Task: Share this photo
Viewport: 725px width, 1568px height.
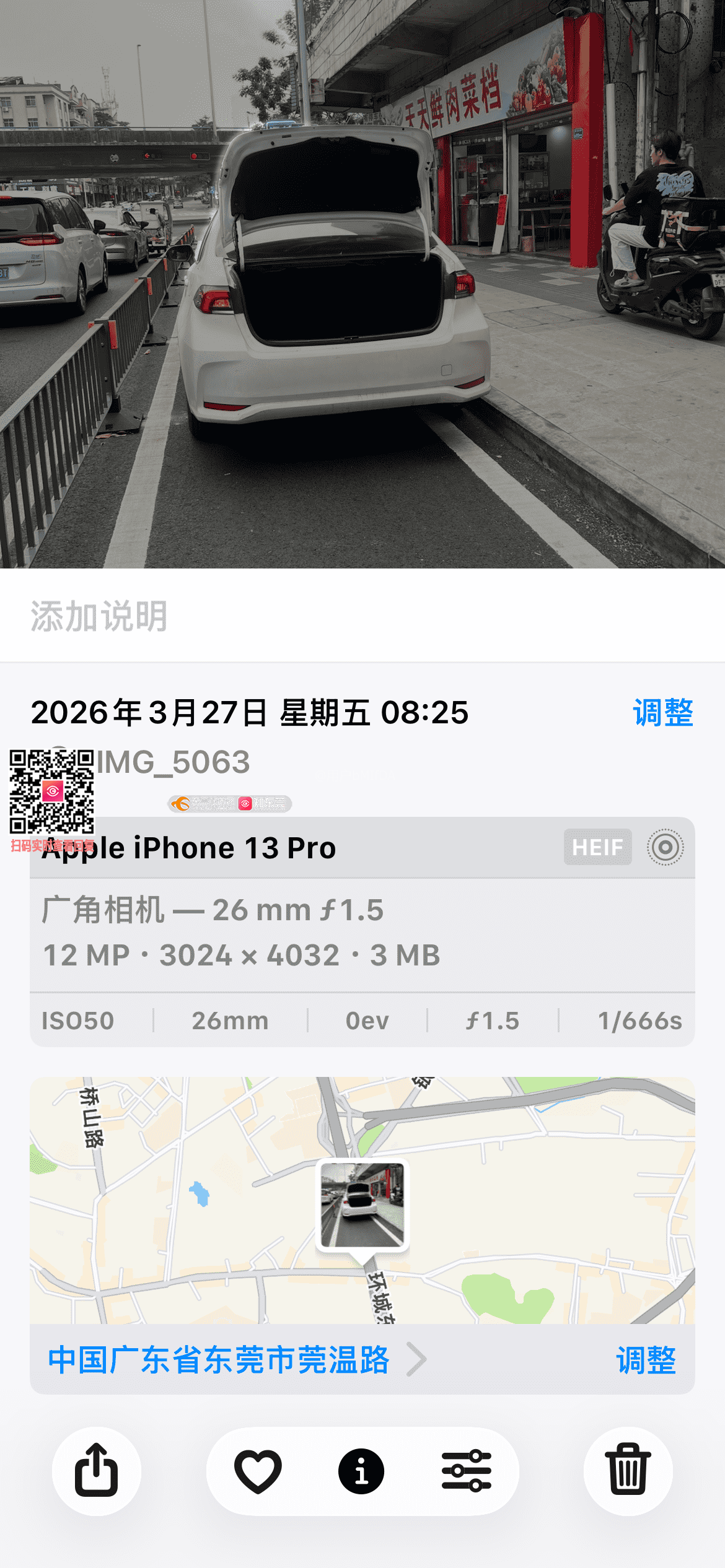Action: click(96, 1471)
